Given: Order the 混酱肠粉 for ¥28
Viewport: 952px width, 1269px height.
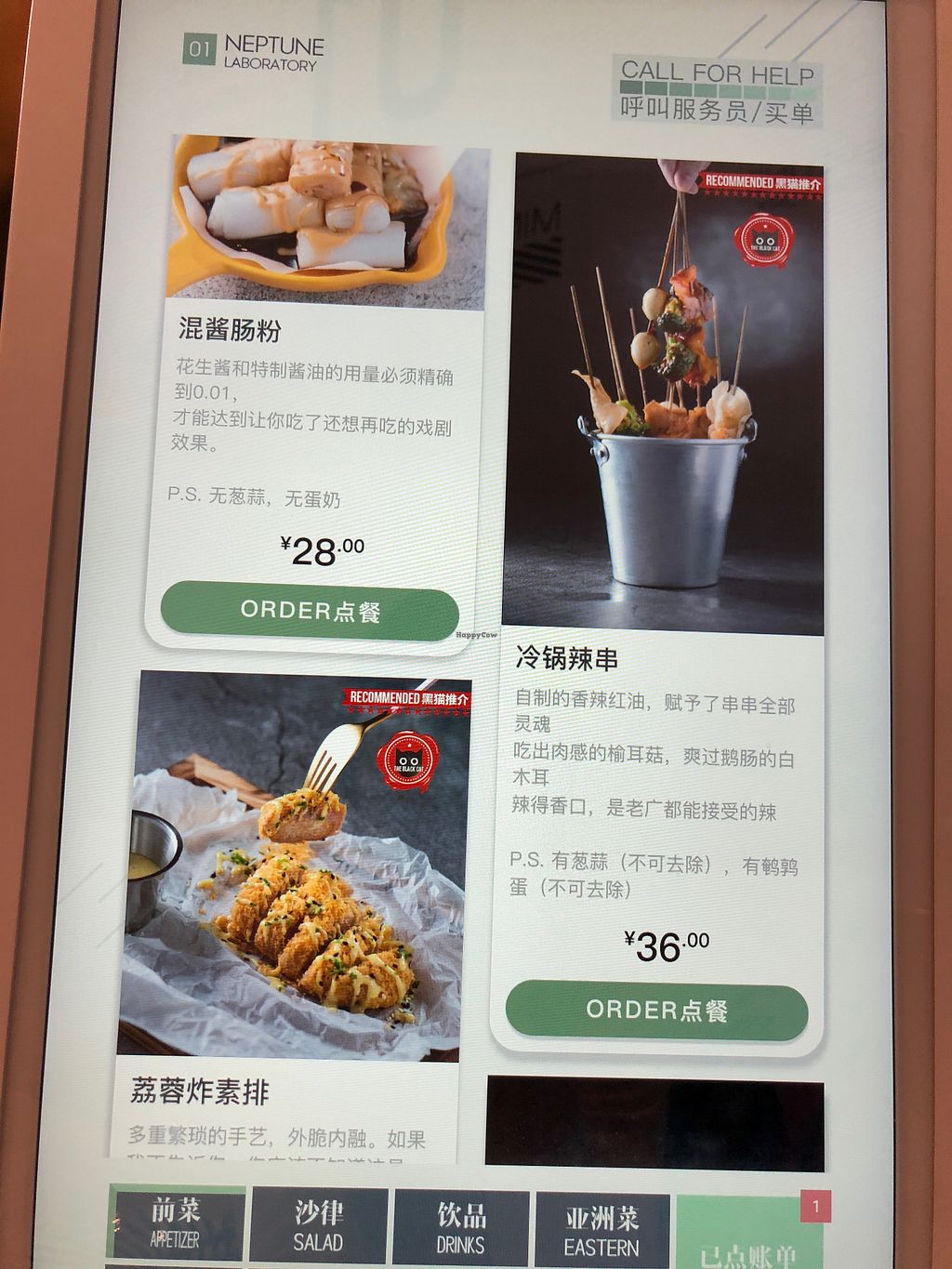Looking at the screenshot, I should pyautogui.click(x=310, y=612).
